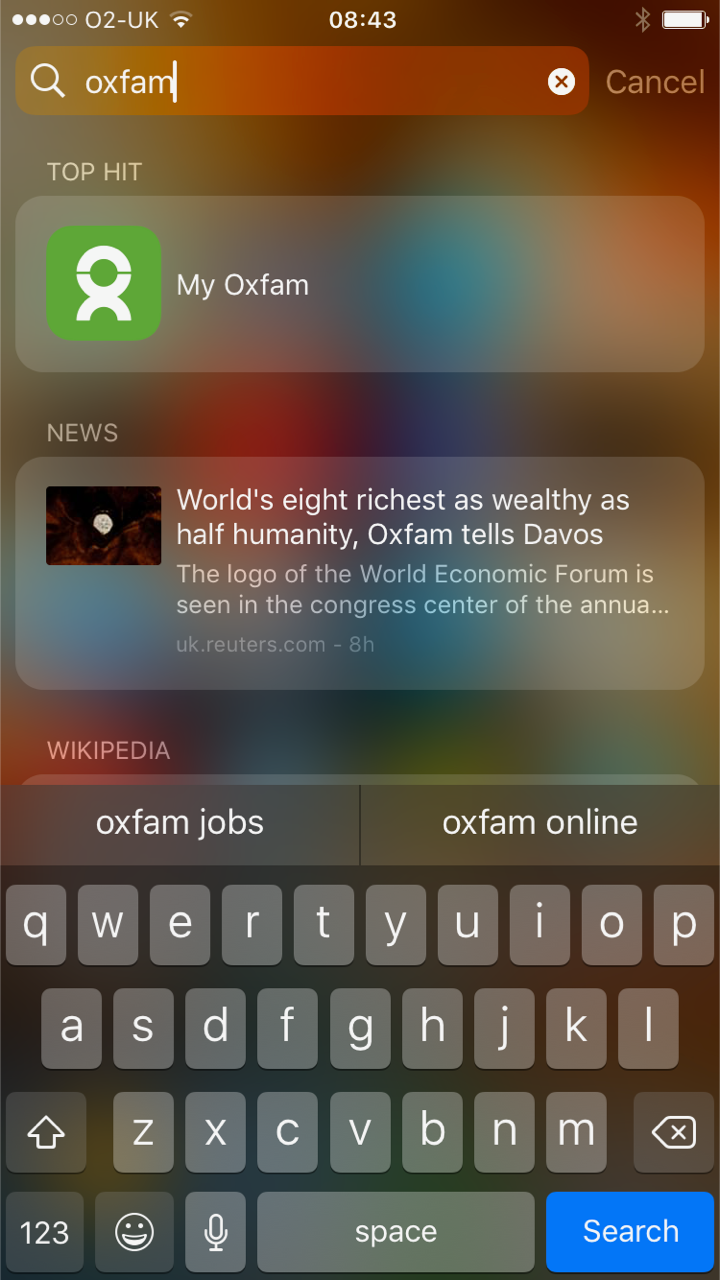Open the emoji keyboard
This screenshot has width=720, height=1280.
click(x=134, y=1231)
